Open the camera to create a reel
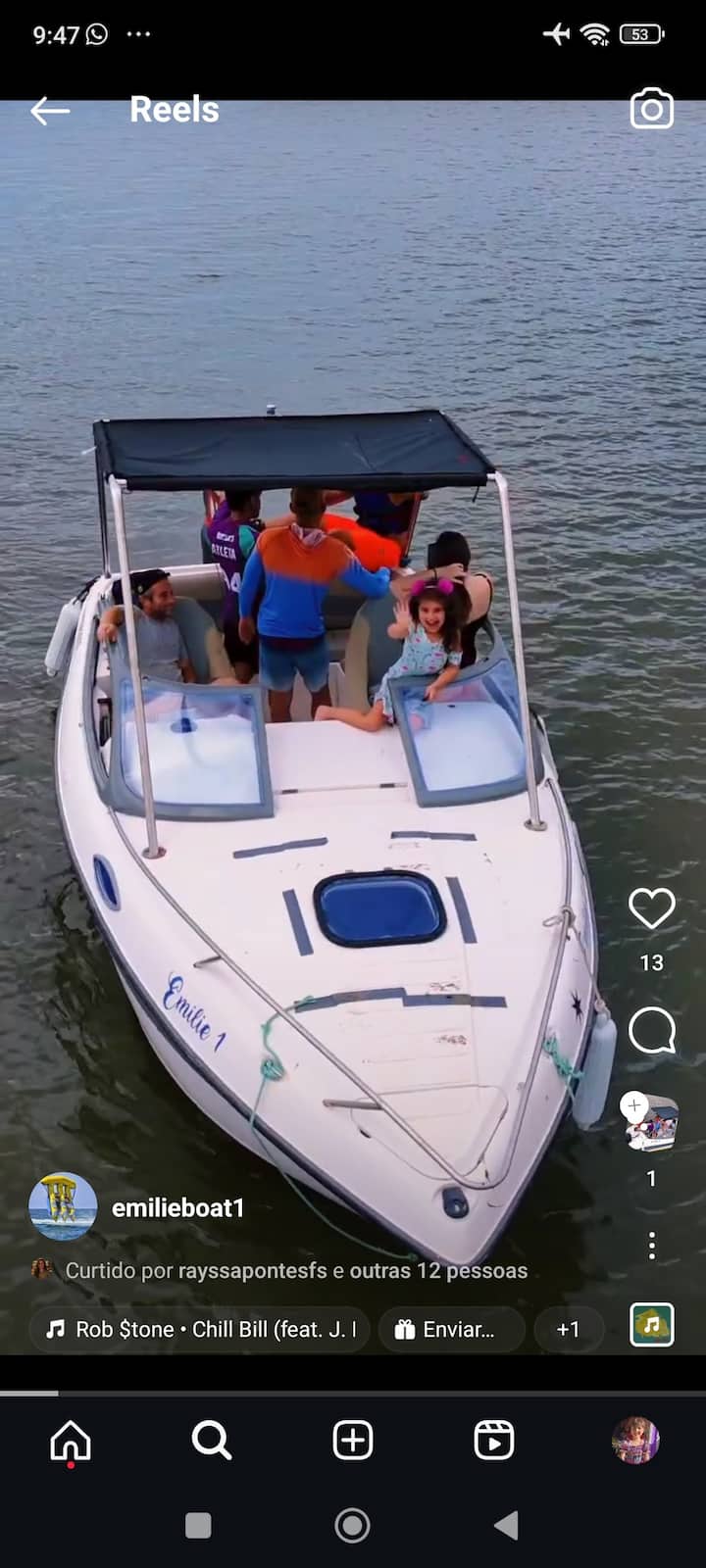The width and height of the screenshot is (706, 1568). click(x=651, y=109)
